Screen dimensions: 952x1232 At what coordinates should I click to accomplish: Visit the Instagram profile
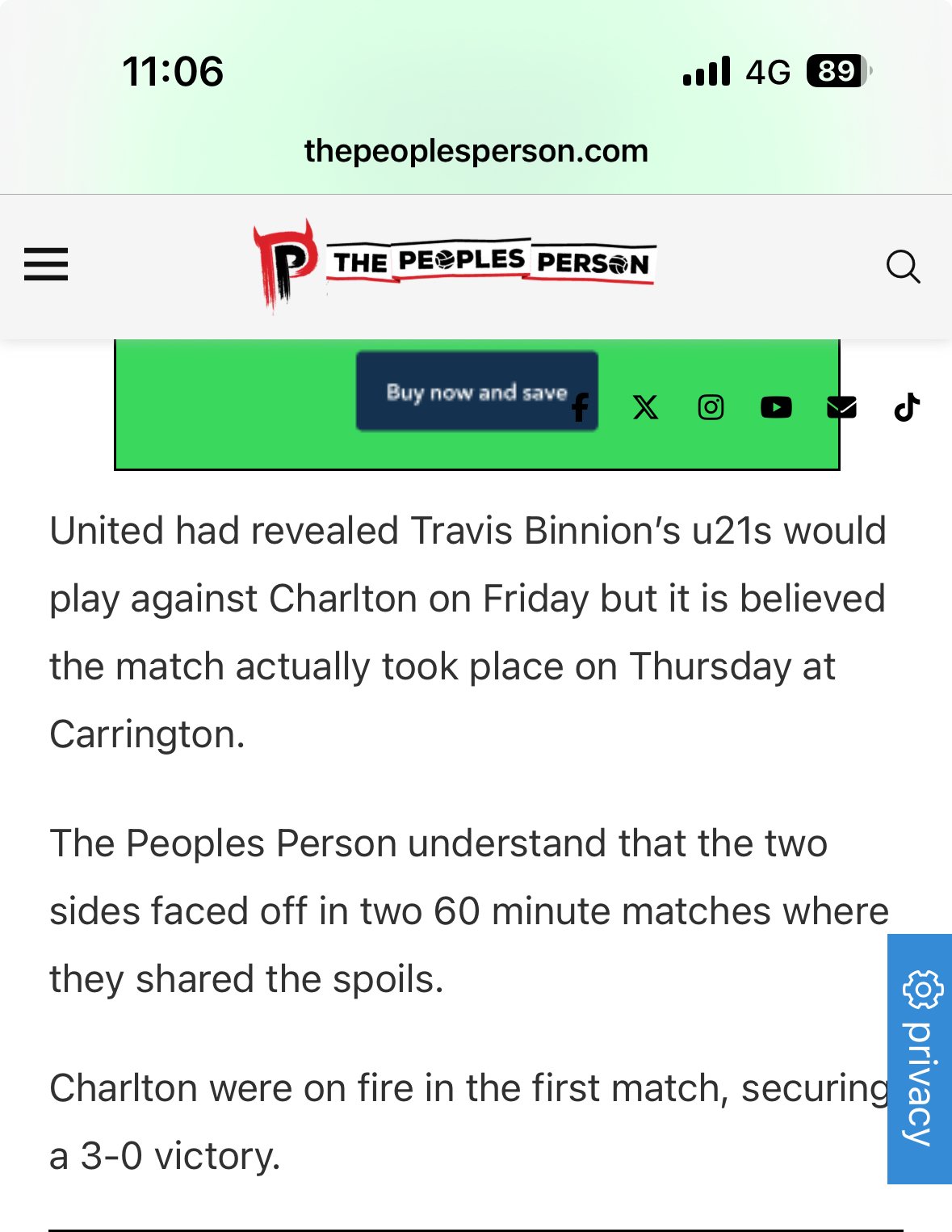pos(711,407)
